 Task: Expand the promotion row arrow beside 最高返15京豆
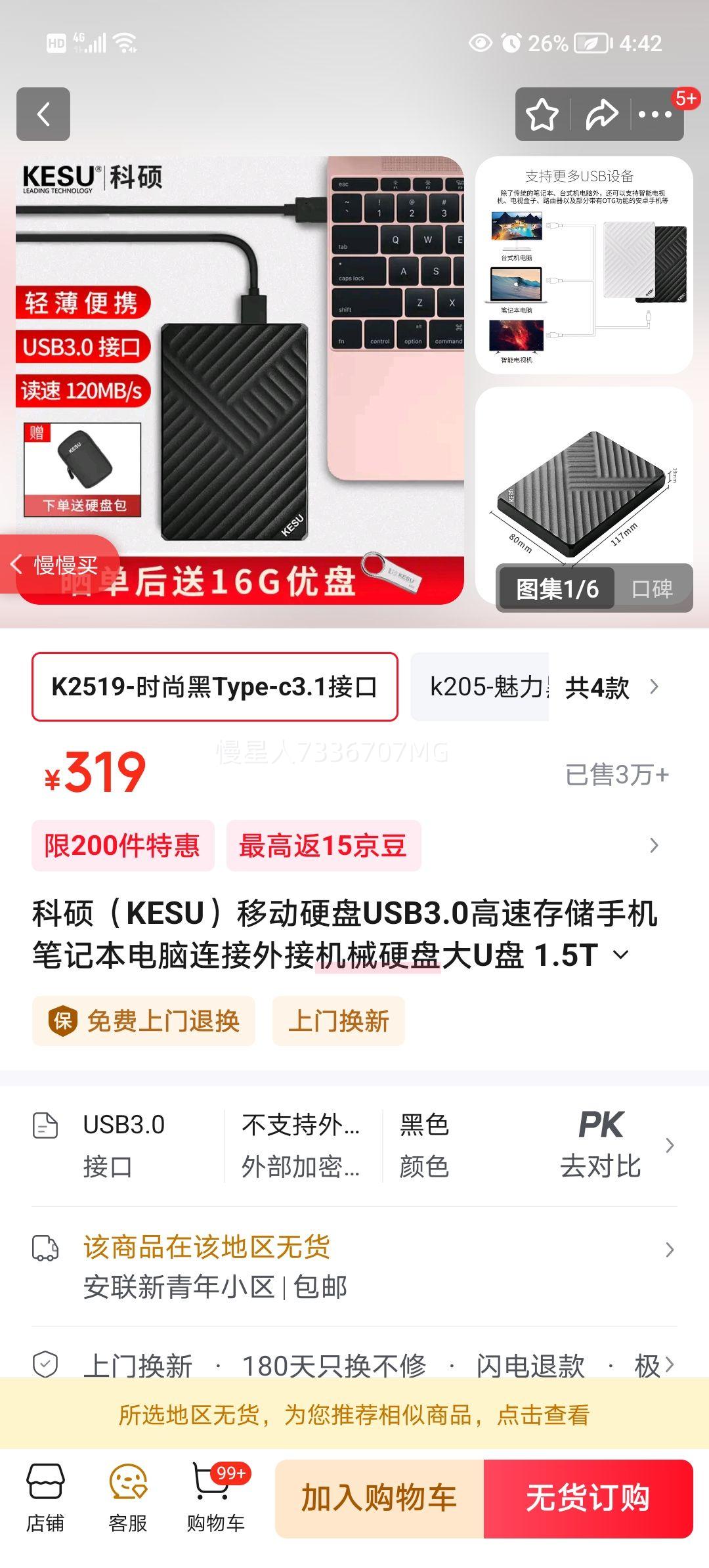point(655,846)
